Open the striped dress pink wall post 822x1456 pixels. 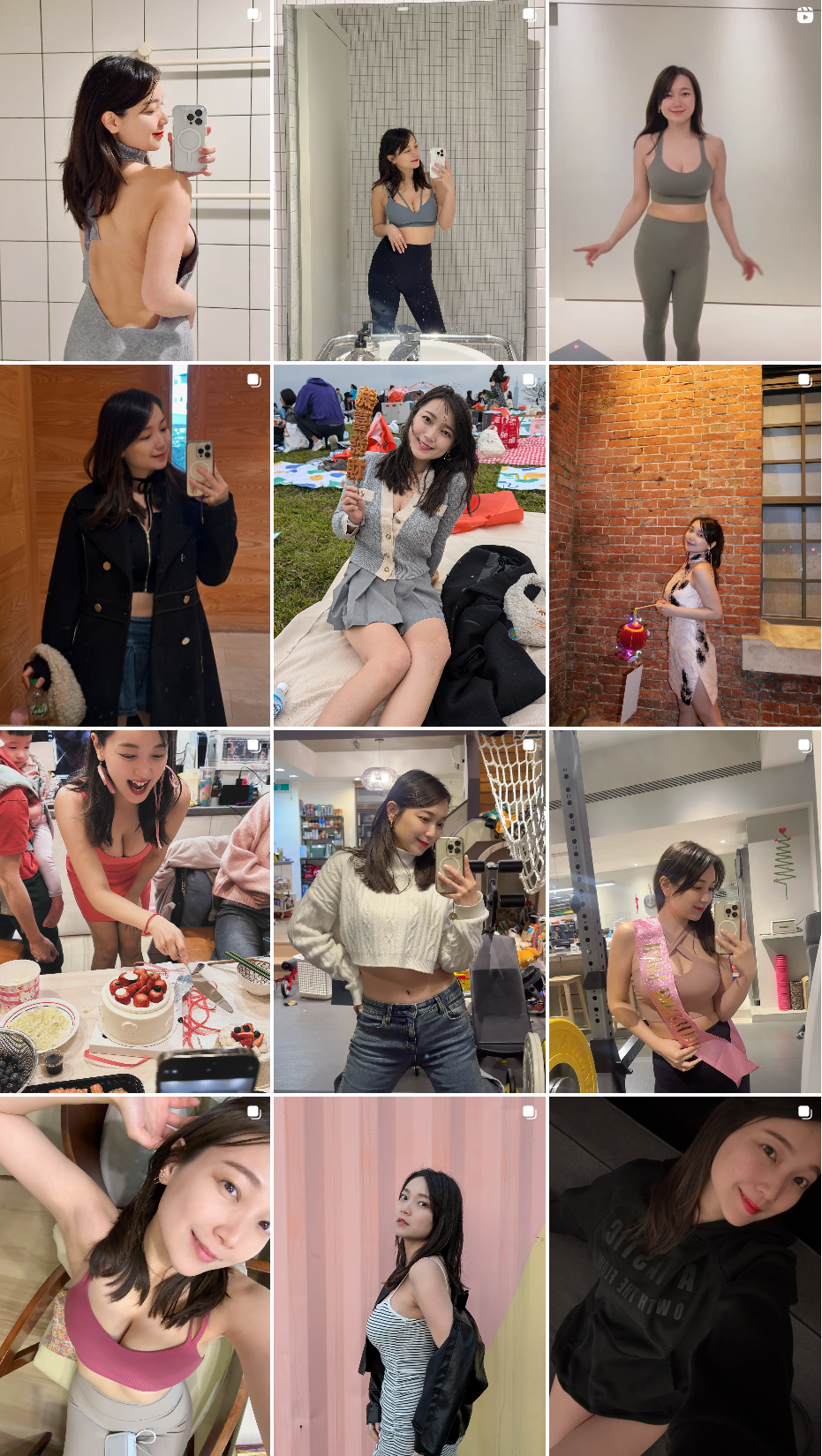409,1276
